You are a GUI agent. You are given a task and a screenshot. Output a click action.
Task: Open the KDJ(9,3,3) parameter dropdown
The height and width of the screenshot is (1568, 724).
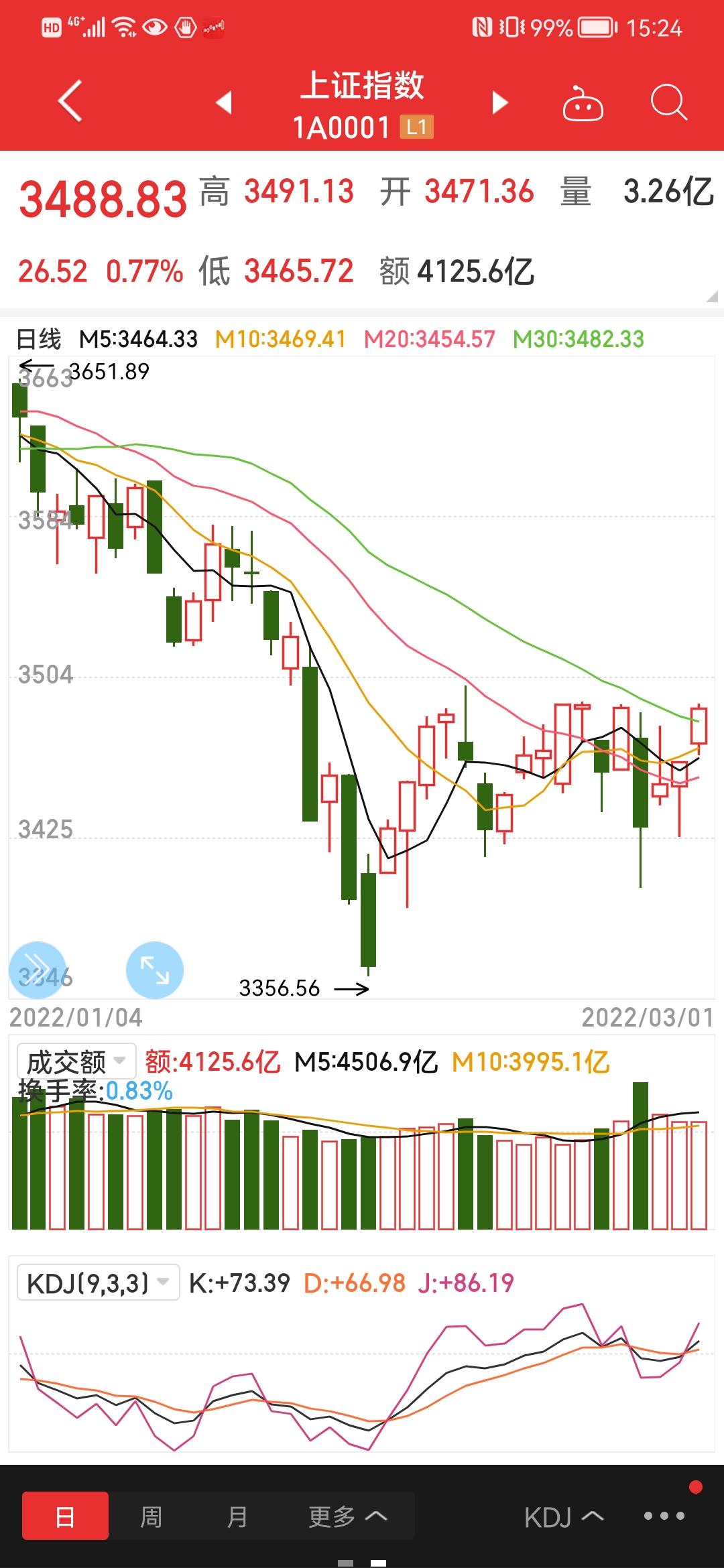pos(98,1283)
